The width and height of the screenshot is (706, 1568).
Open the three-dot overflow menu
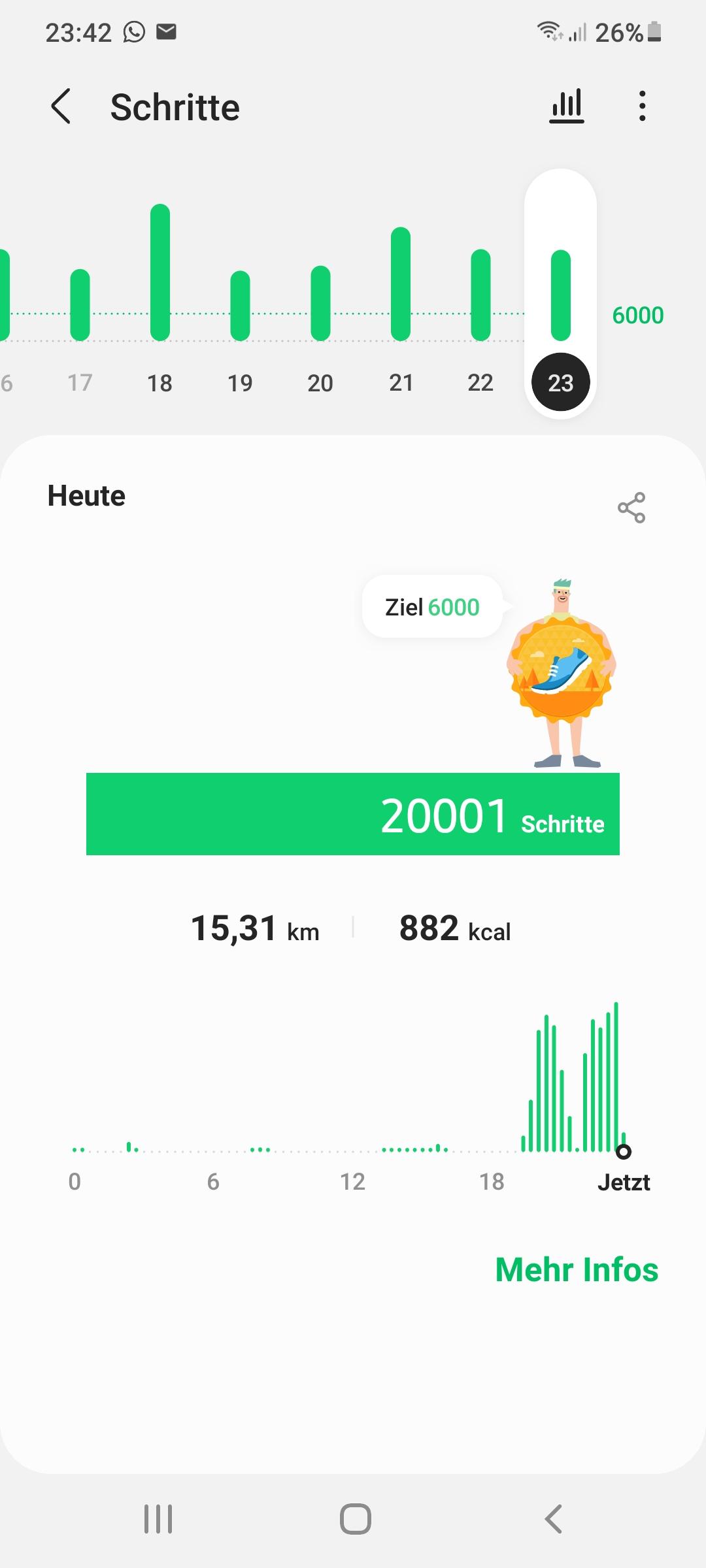[643, 106]
